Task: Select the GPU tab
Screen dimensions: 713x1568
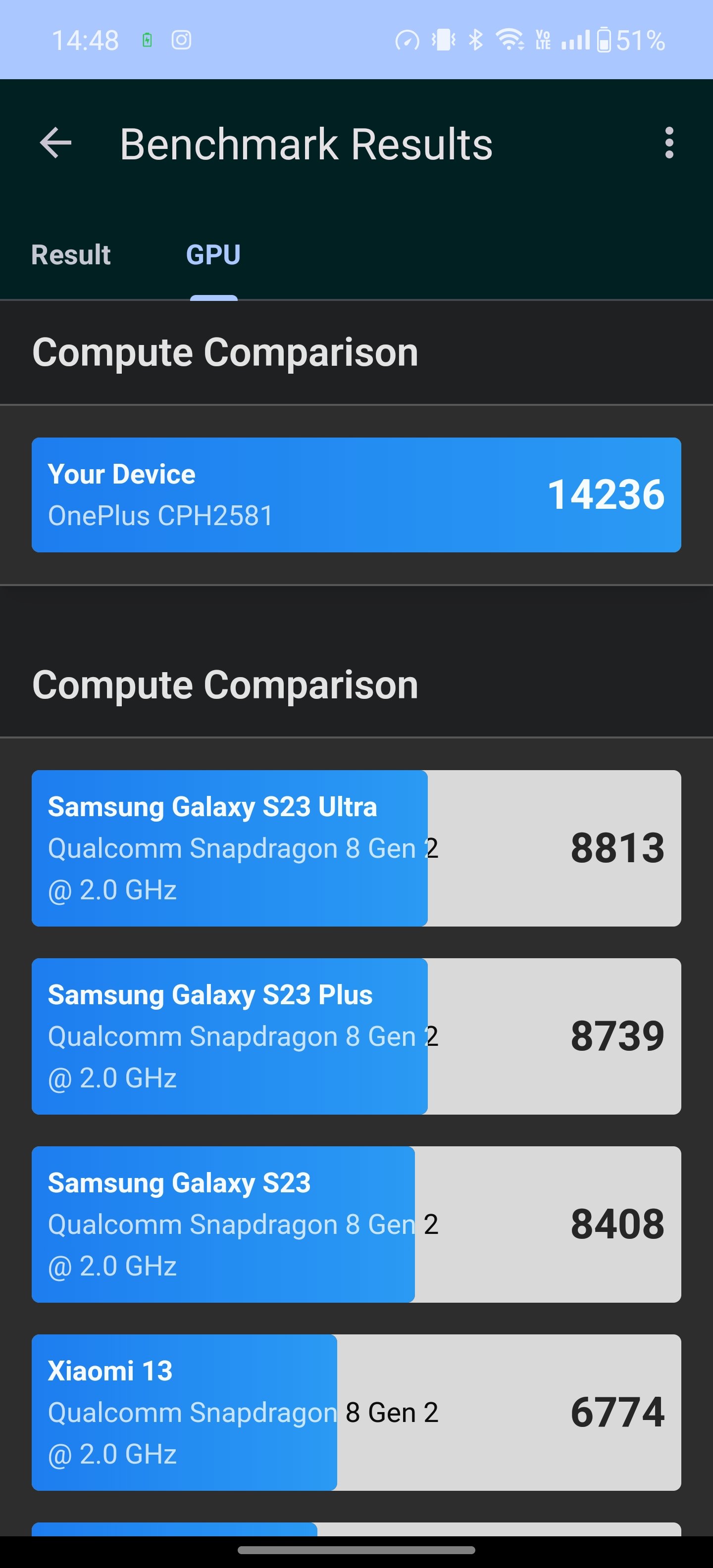Action: [213, 255]
